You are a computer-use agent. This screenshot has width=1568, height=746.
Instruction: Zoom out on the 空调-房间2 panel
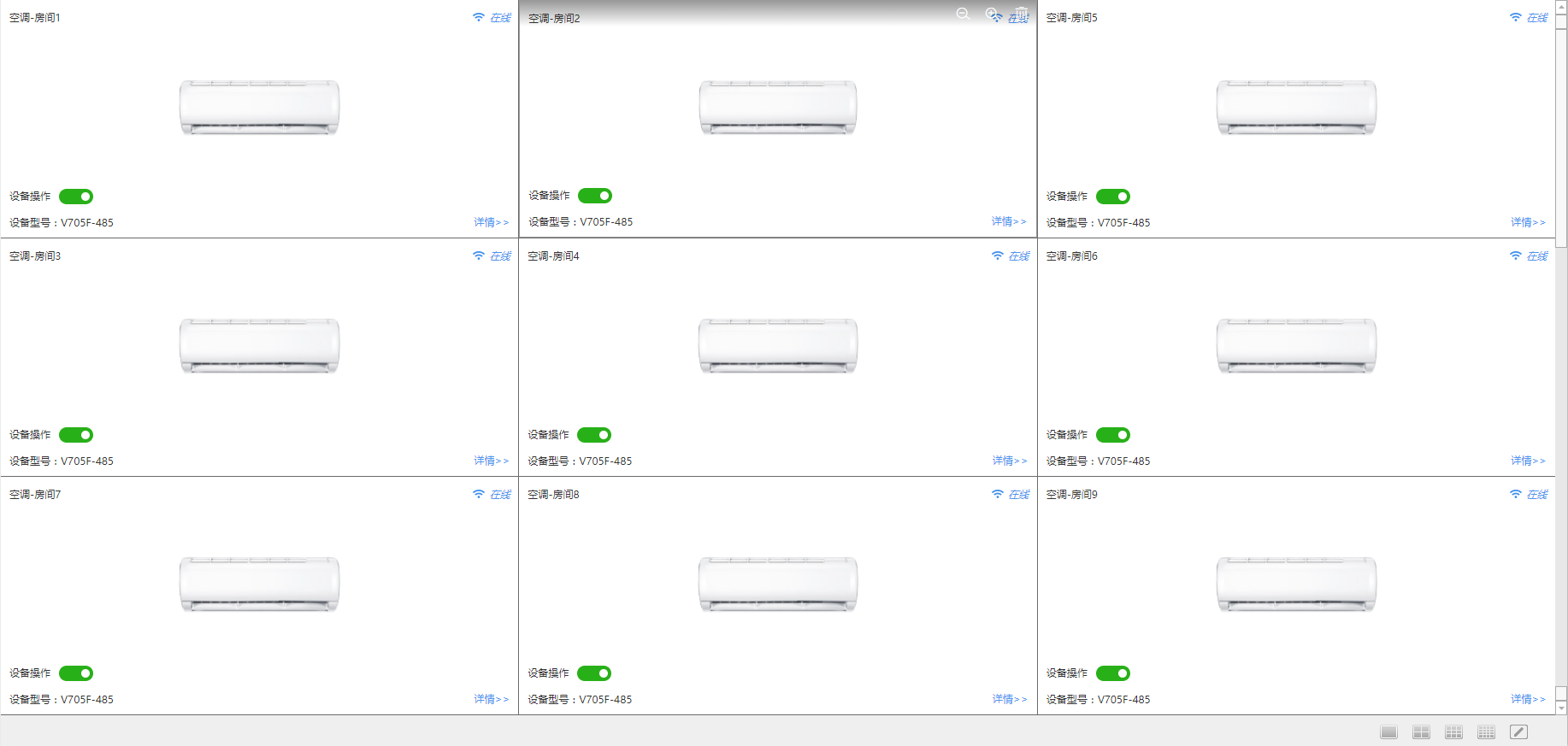tap(963, 14)
